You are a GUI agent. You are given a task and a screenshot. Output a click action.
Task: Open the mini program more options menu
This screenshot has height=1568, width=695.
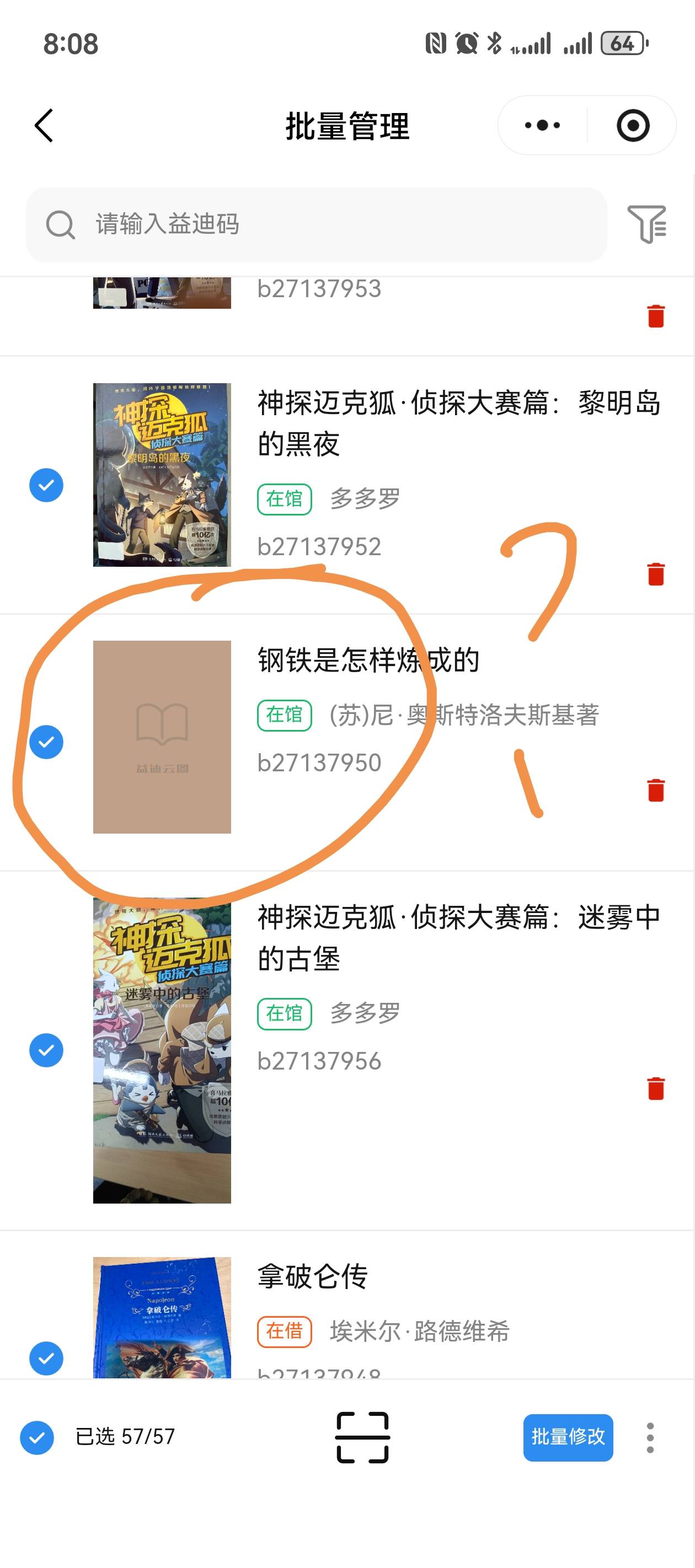coord(542,125)
